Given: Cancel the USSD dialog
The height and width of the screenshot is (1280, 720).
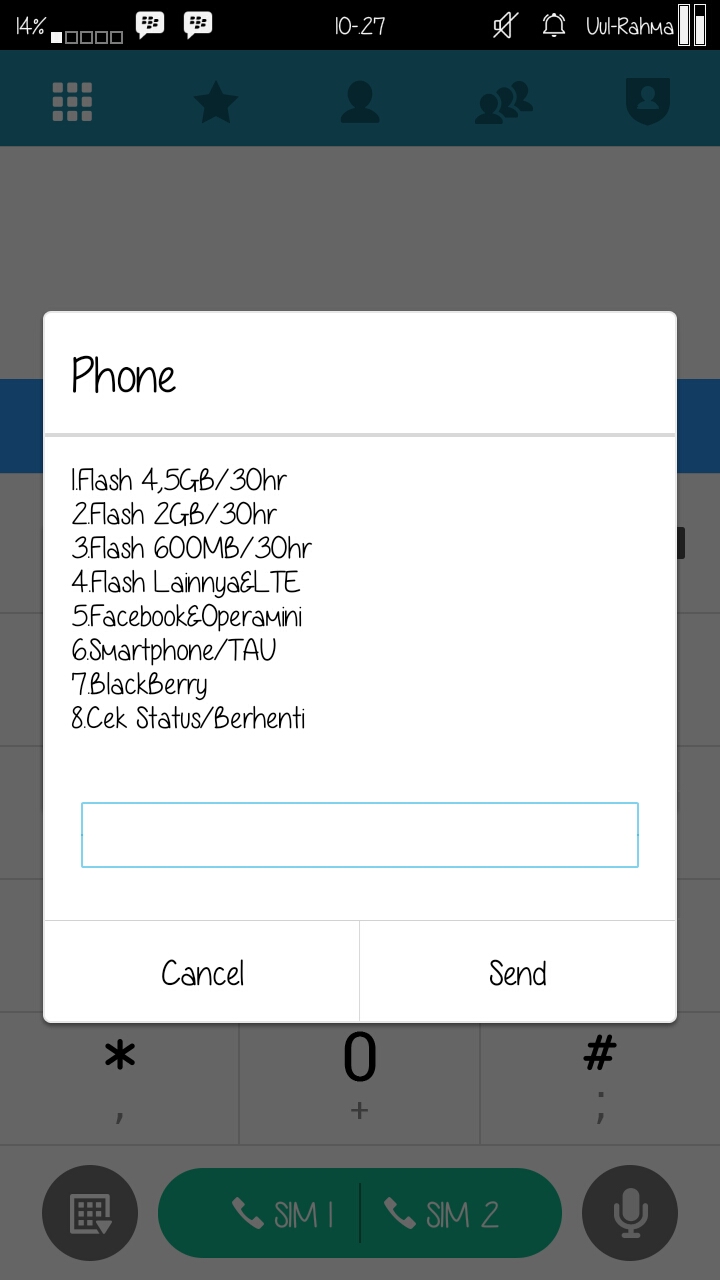Looking at the screenshot, I should (x=202, y=972).
